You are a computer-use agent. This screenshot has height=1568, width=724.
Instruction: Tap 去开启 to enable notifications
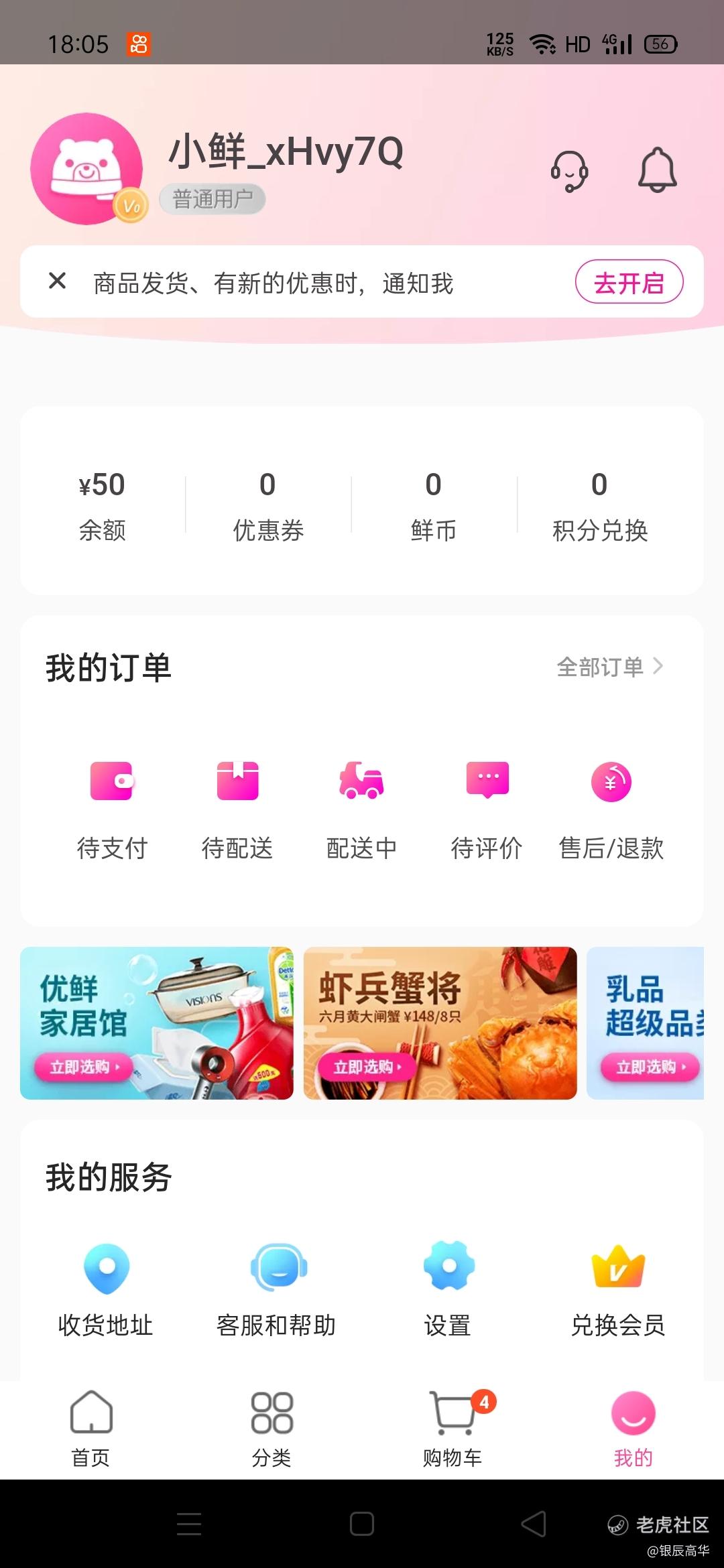pos(629,282)
